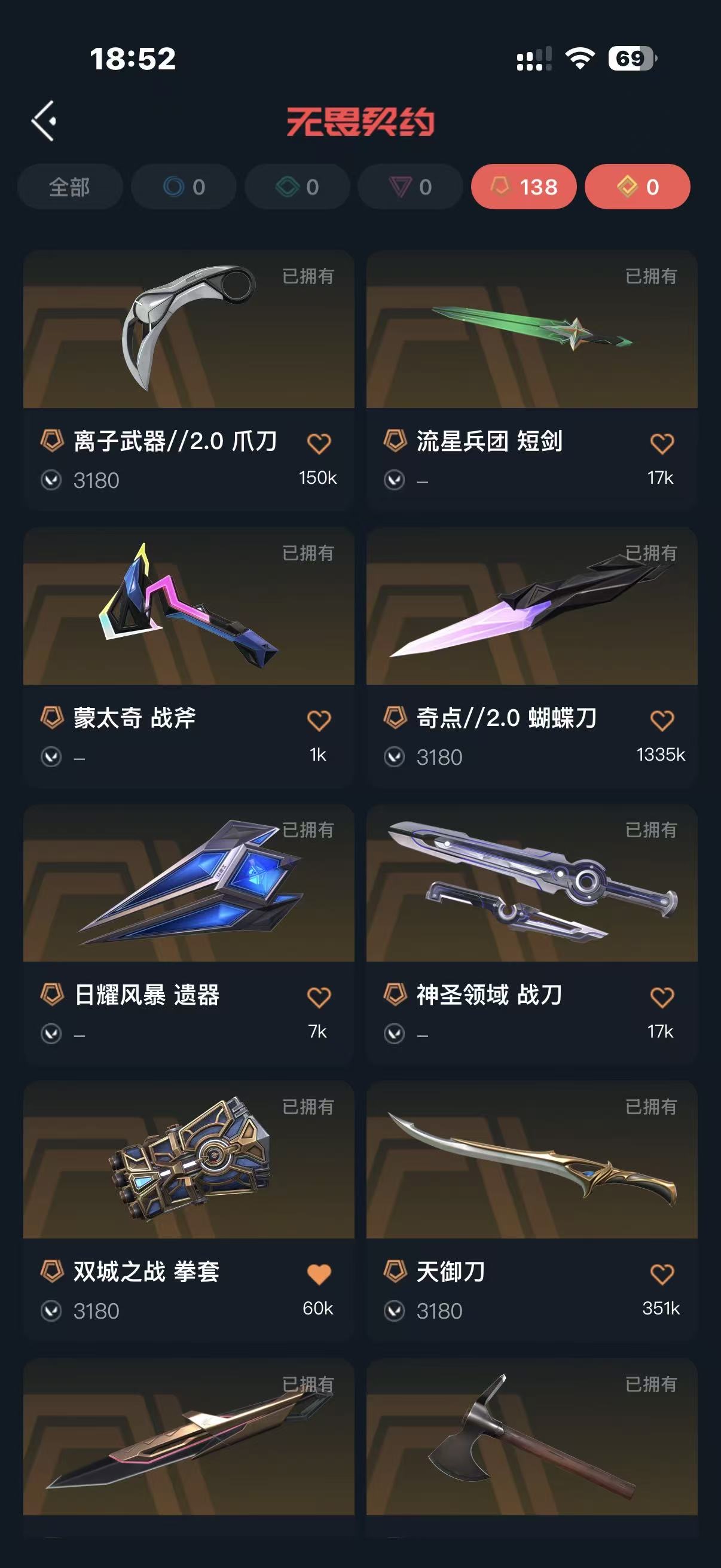Favorite the 蒙太奇 战斧 skin
The image size is (721, 1568).
(319, 721)
